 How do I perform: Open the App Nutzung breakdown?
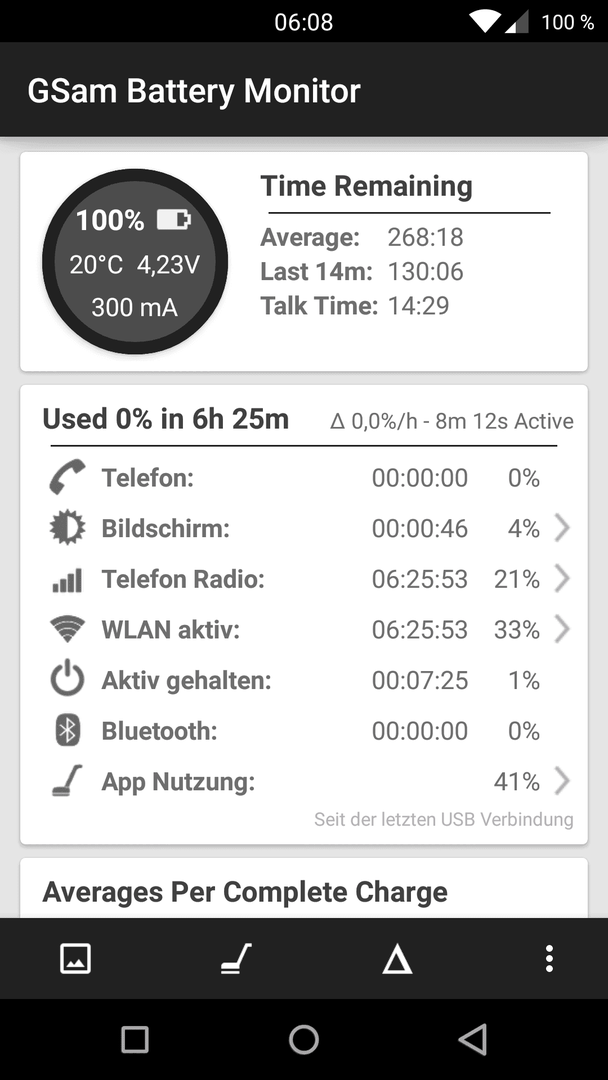tap(304, 782)
